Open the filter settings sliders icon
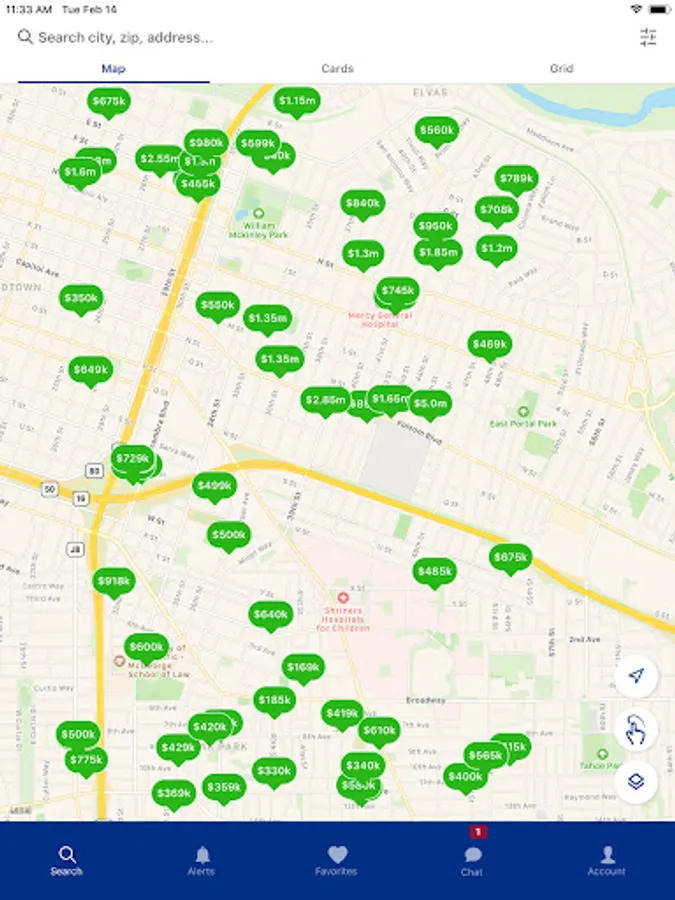675x900 pixels. 648,37
